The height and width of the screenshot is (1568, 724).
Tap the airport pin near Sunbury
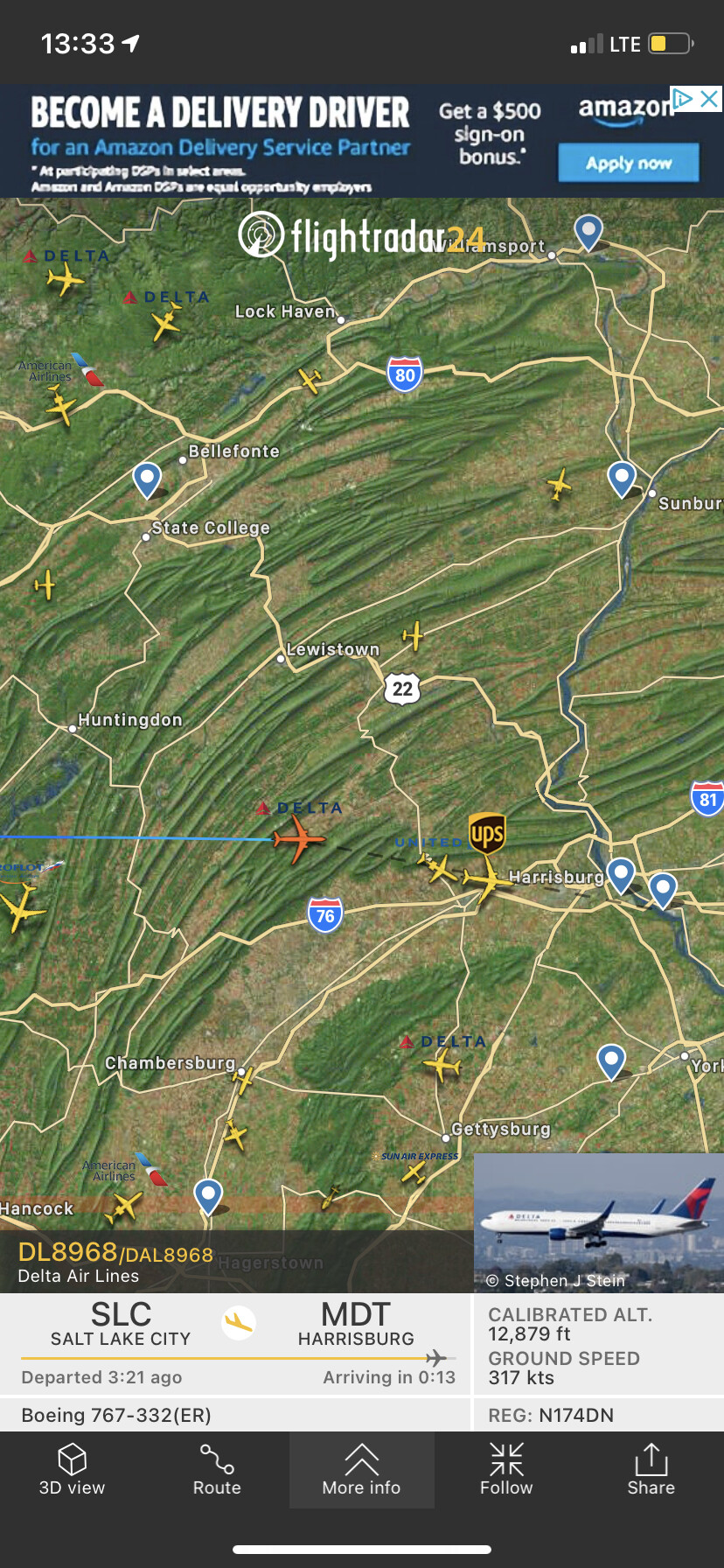coord(622,478)
